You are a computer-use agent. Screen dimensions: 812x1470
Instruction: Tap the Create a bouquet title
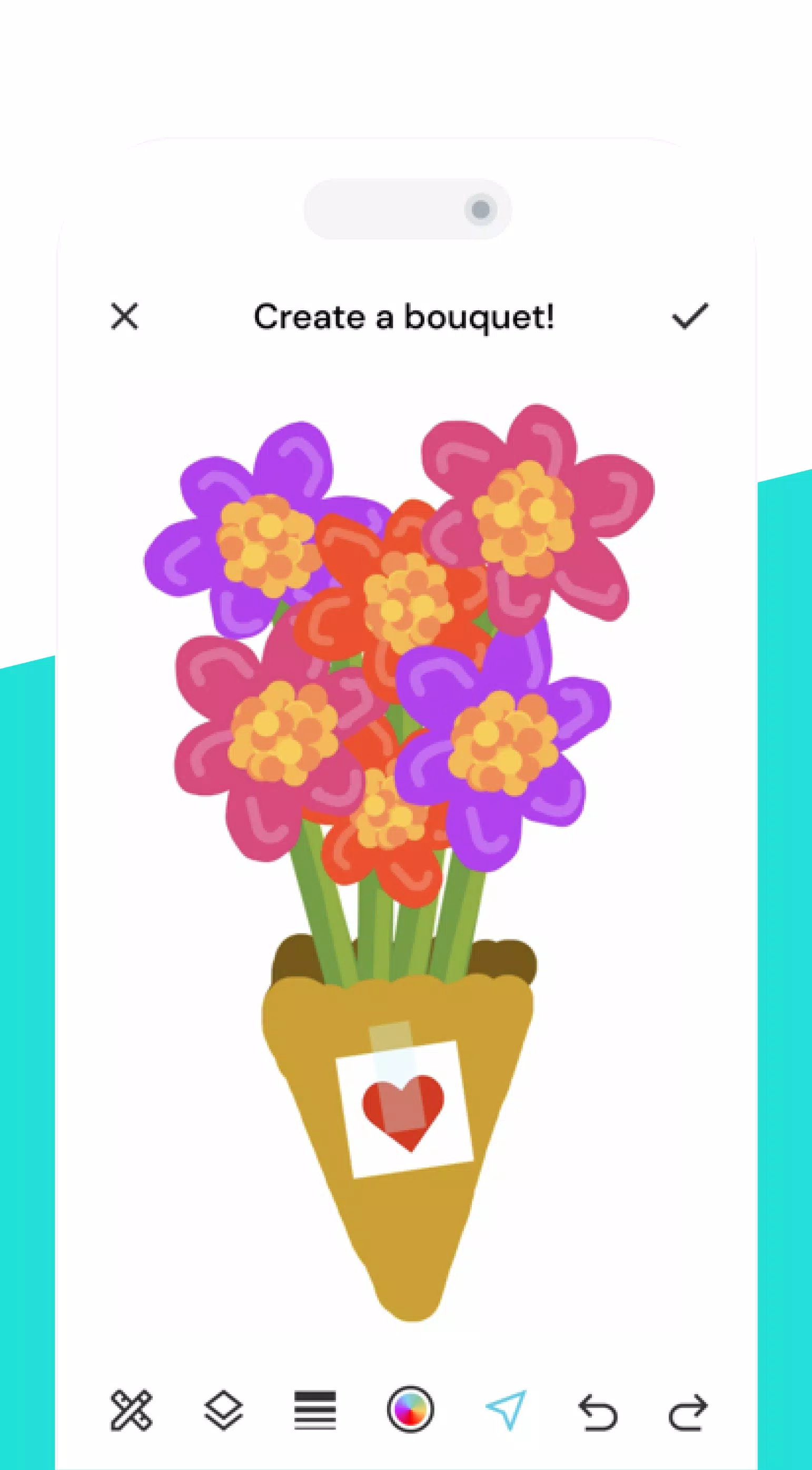click(405, 317)
